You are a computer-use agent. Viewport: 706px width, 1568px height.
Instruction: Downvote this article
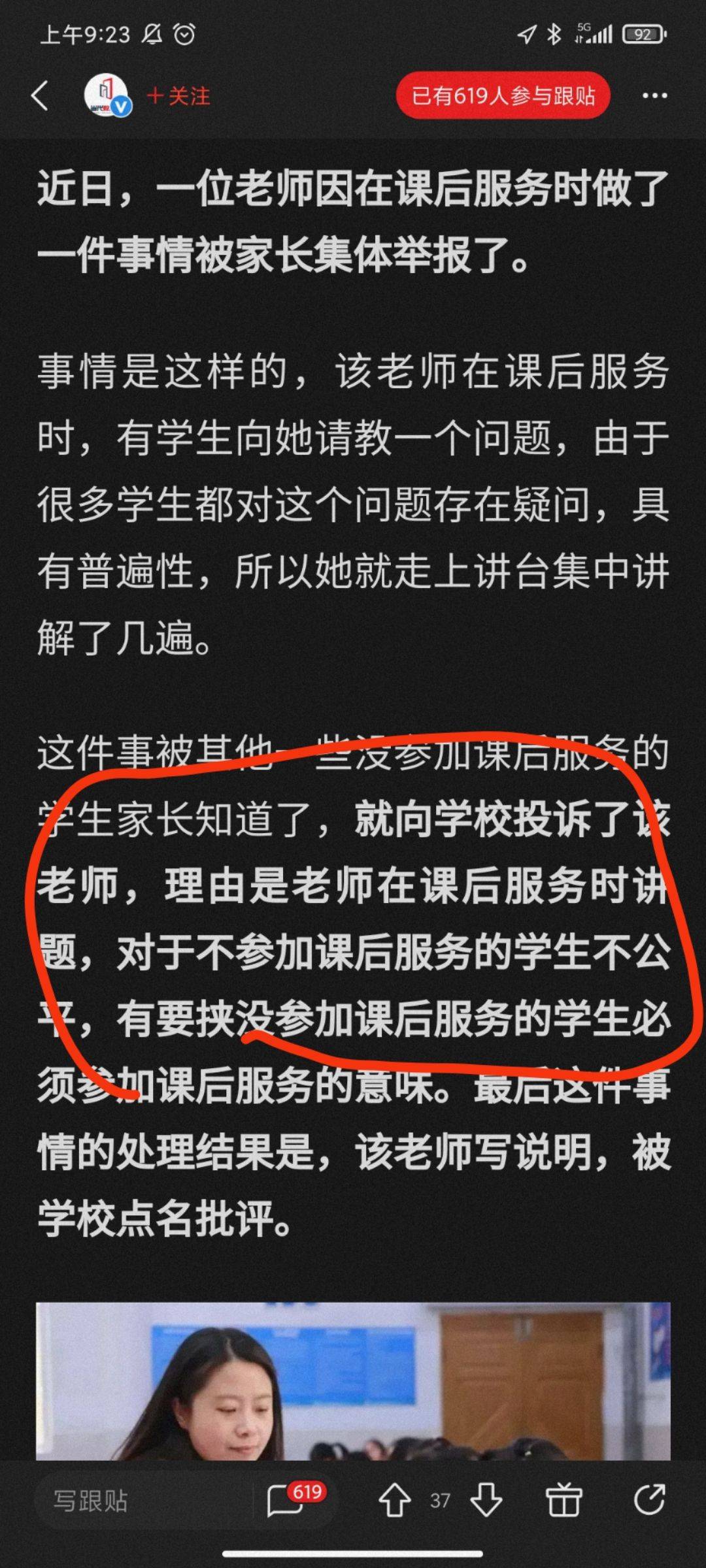coord(486,1500)
